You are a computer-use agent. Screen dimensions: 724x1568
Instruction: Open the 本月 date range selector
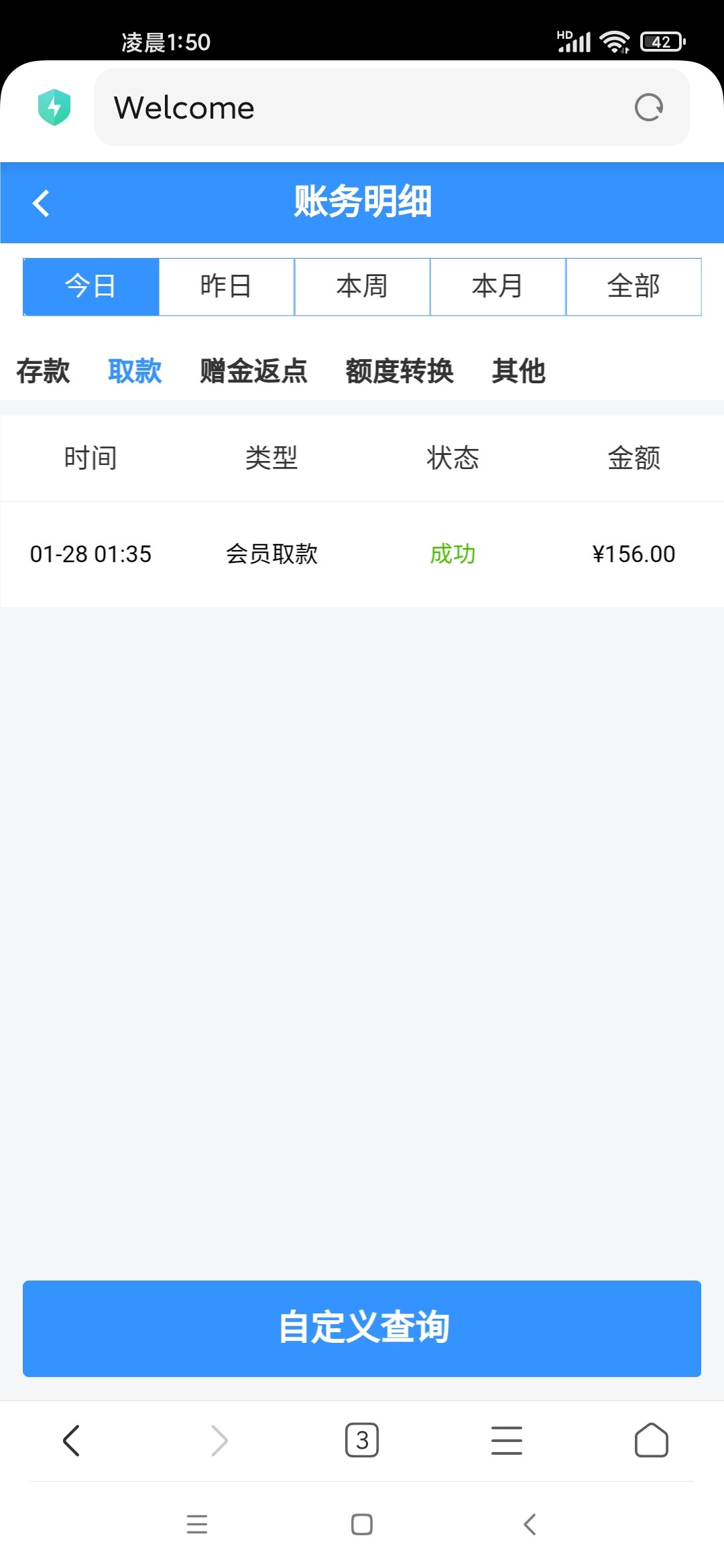497,287
